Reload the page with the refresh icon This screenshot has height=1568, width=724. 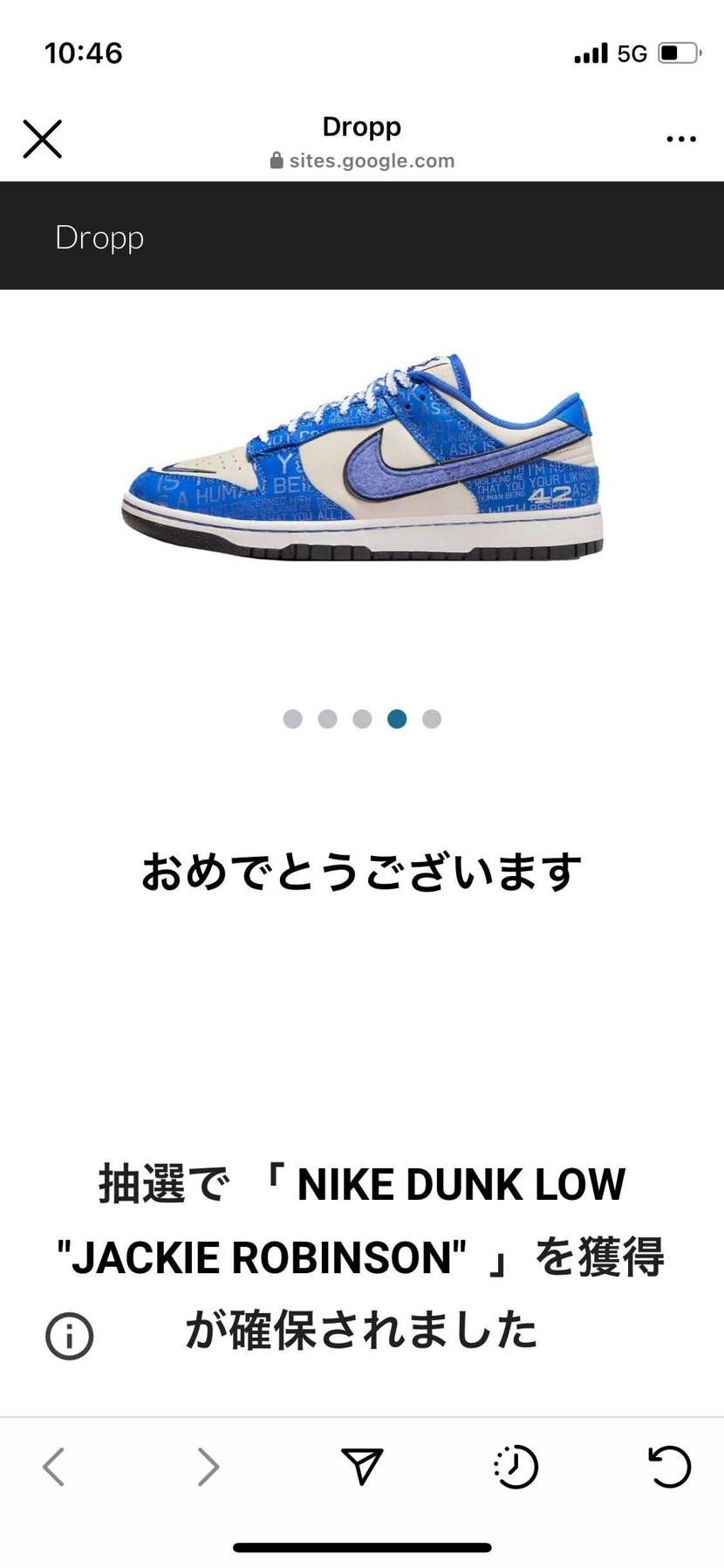670,1466
